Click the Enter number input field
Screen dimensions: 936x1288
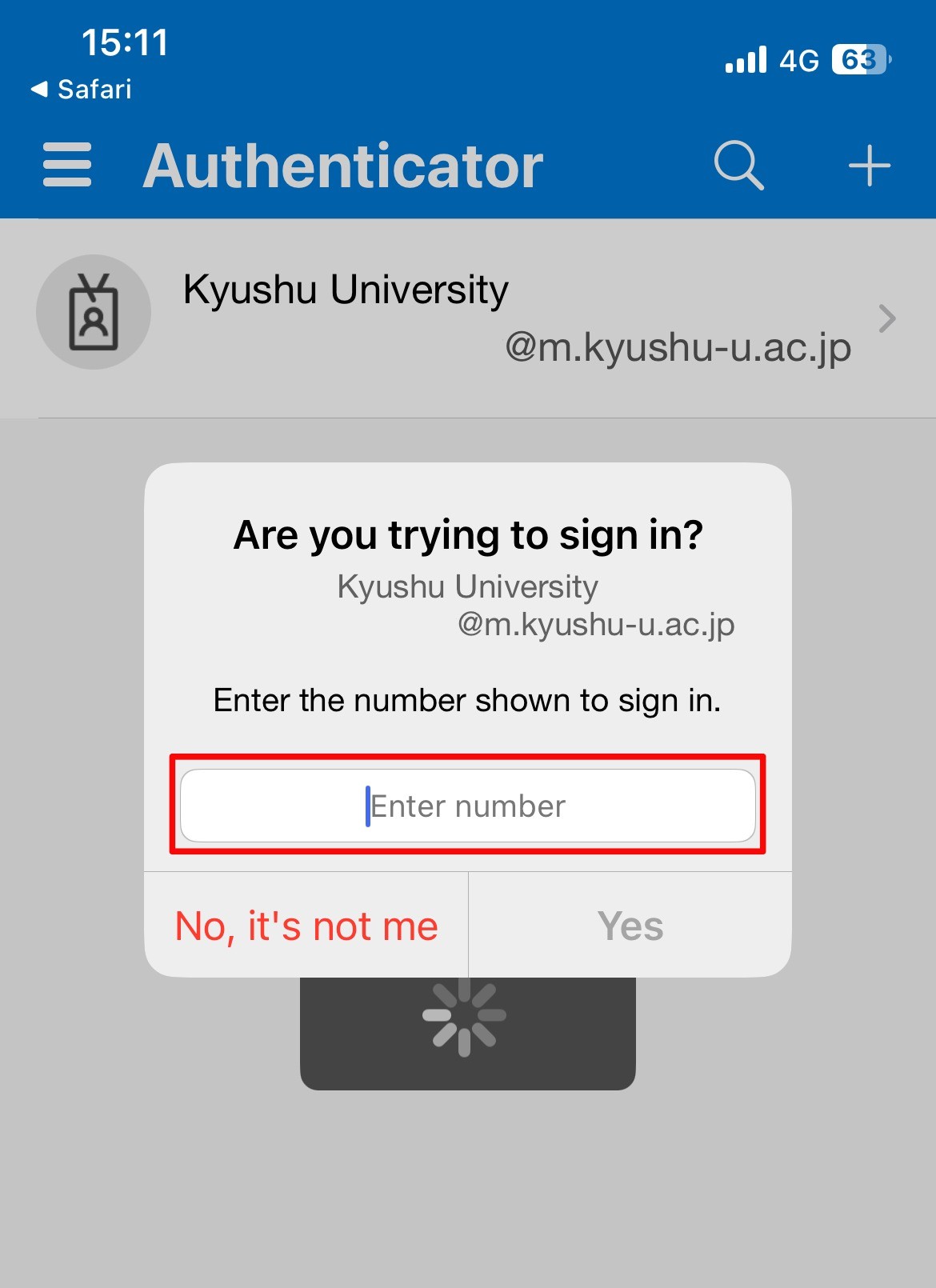point(468,806)
